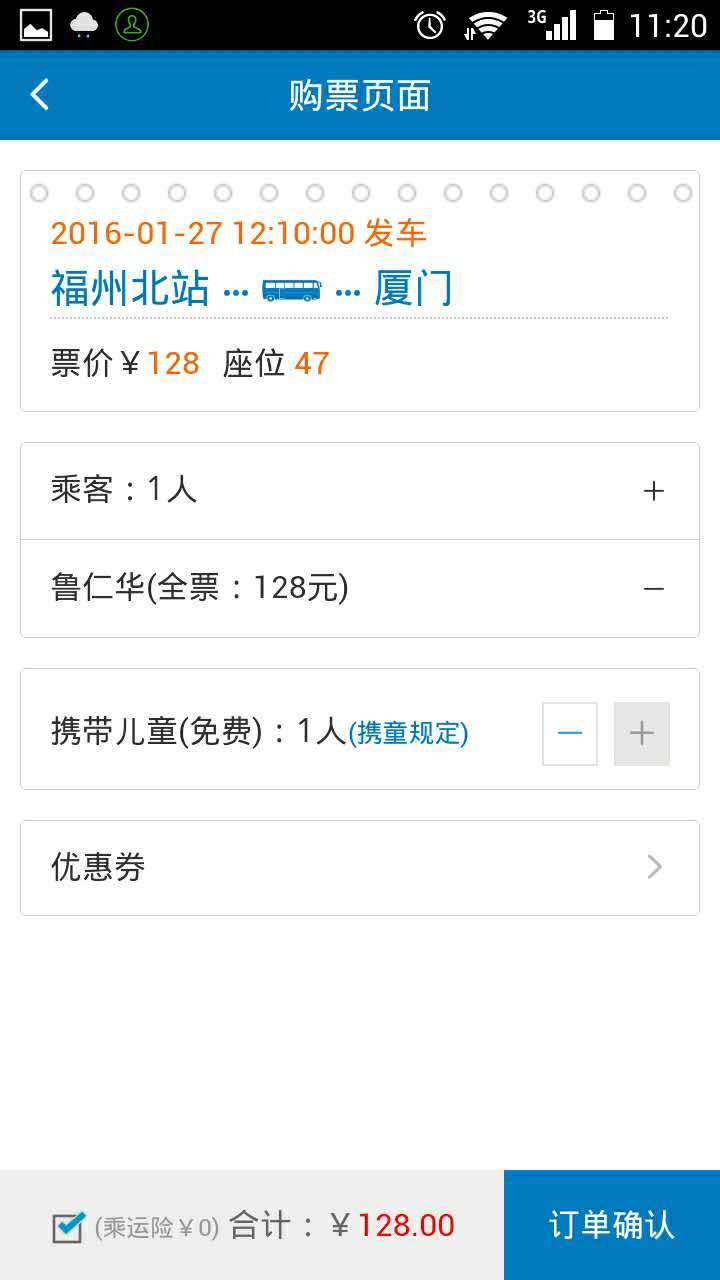
Task: Decrease the 携带儿童 count by one
Action: (570, 734)
